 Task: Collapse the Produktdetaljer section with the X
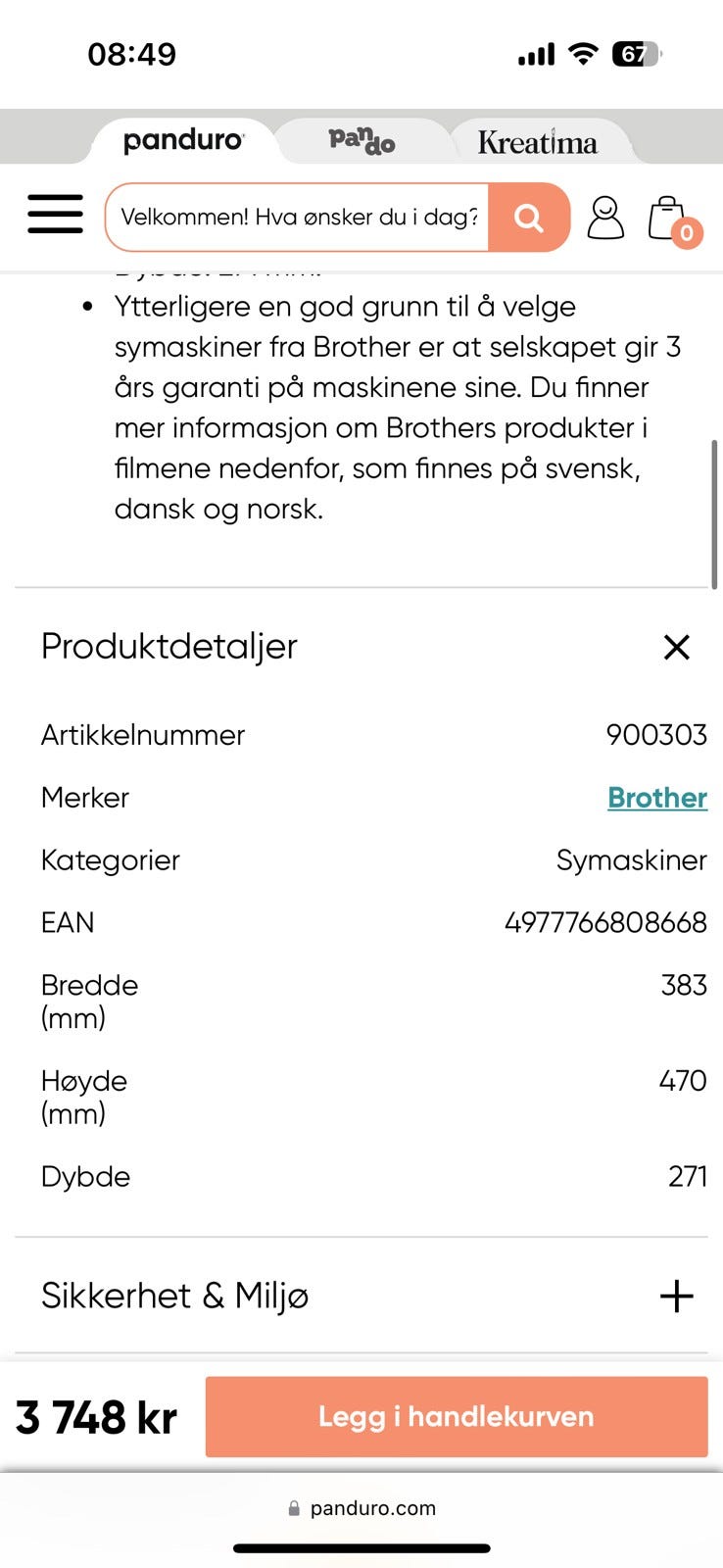point(676,647)
